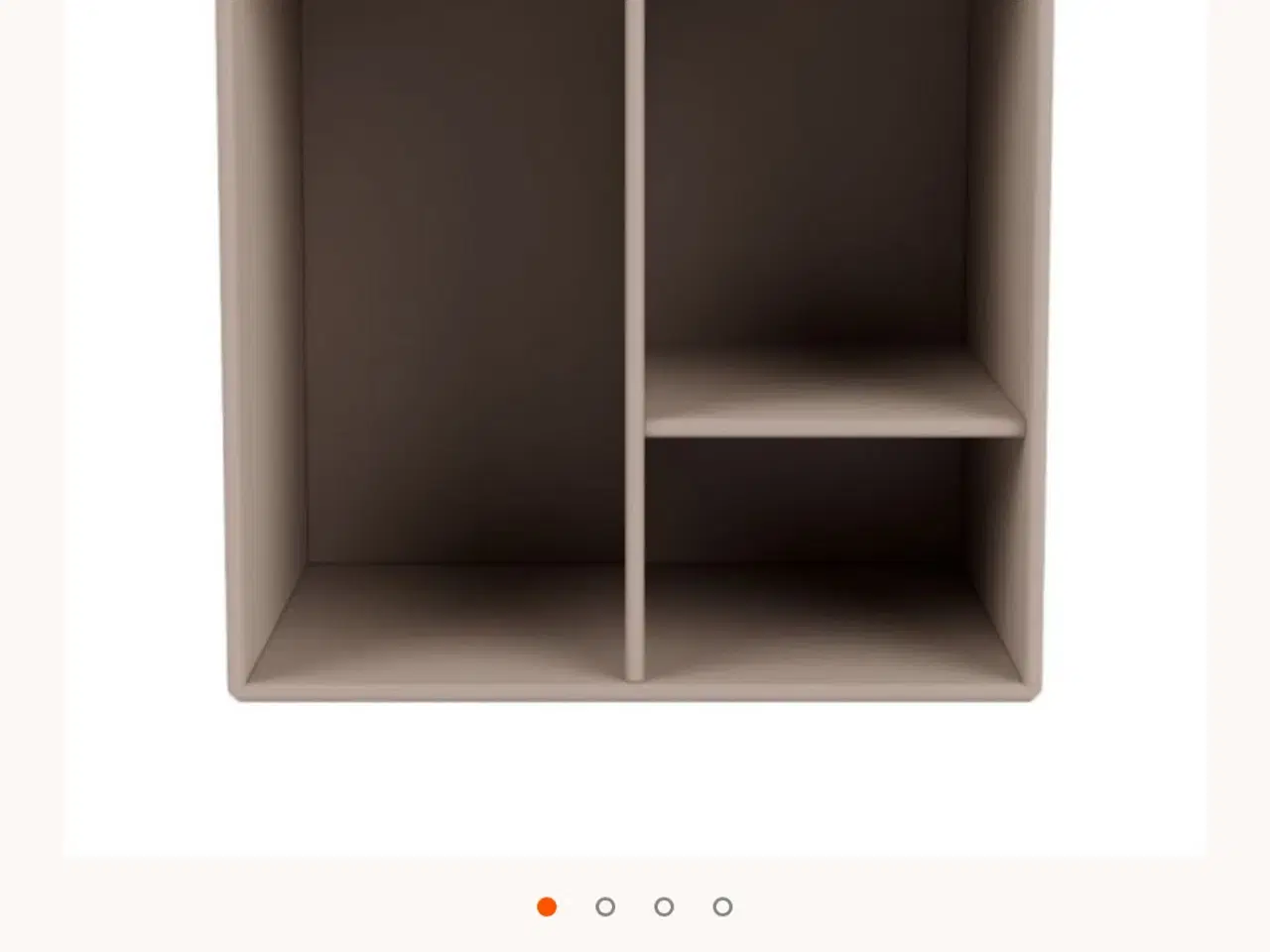
Task: Show the fourth carousel image dot
Action: tap(722, 906)
